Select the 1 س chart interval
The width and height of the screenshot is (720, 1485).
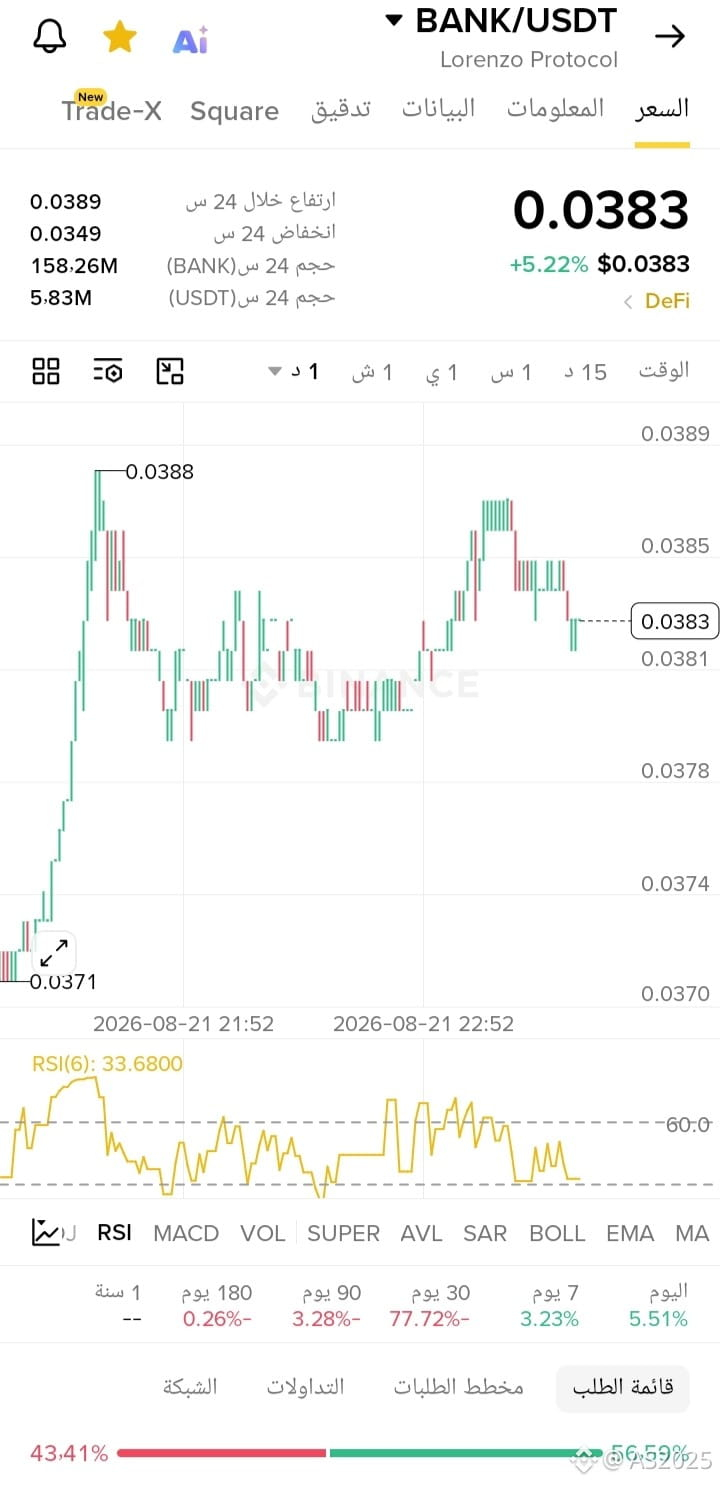point(510,372)
